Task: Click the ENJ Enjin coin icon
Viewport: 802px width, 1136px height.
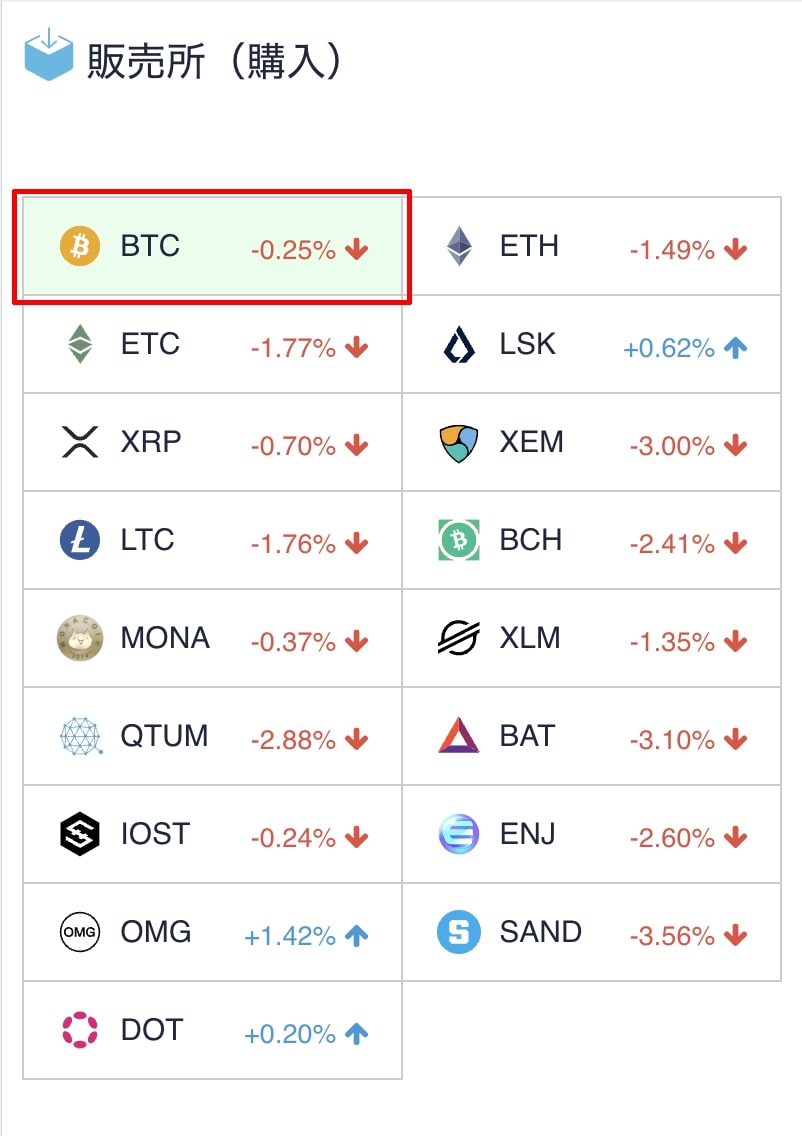Action: pyautogui.click(x=458, y=833)
